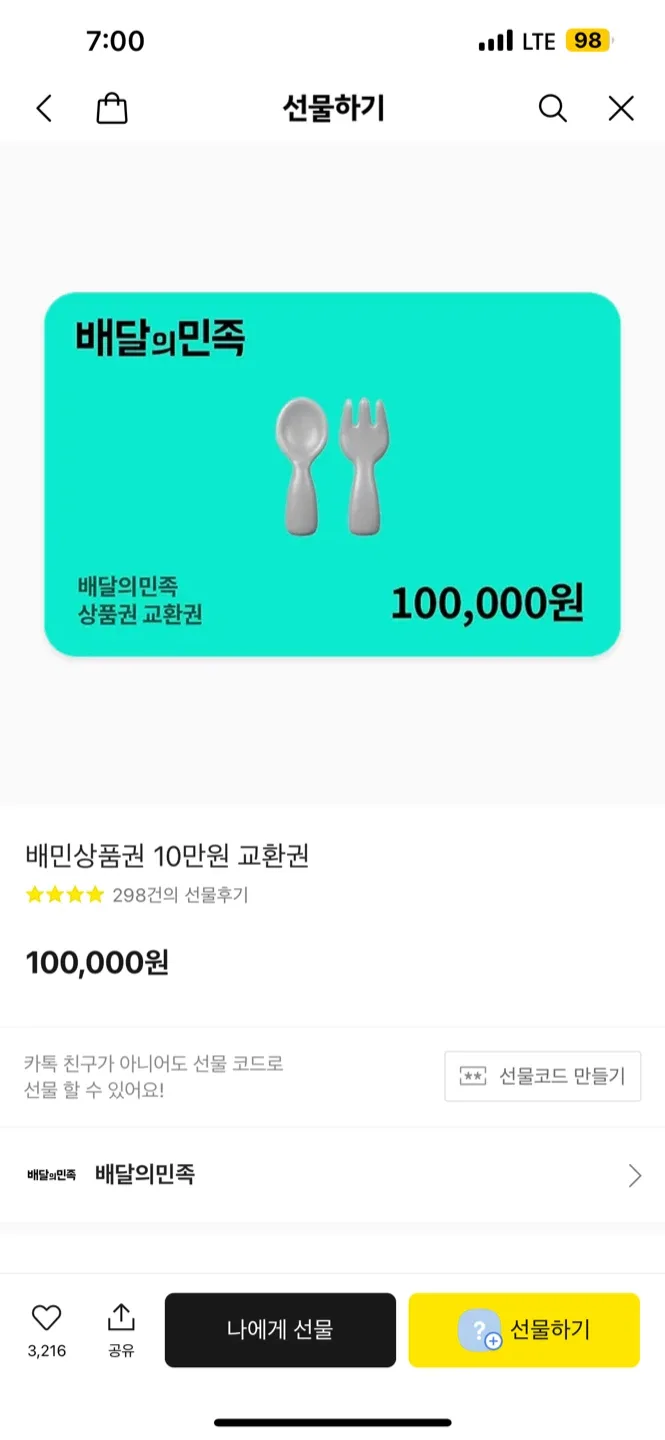Open the 배달의민족 brand page row
Screen dimensions: 665x1440
pos(332,1175)
